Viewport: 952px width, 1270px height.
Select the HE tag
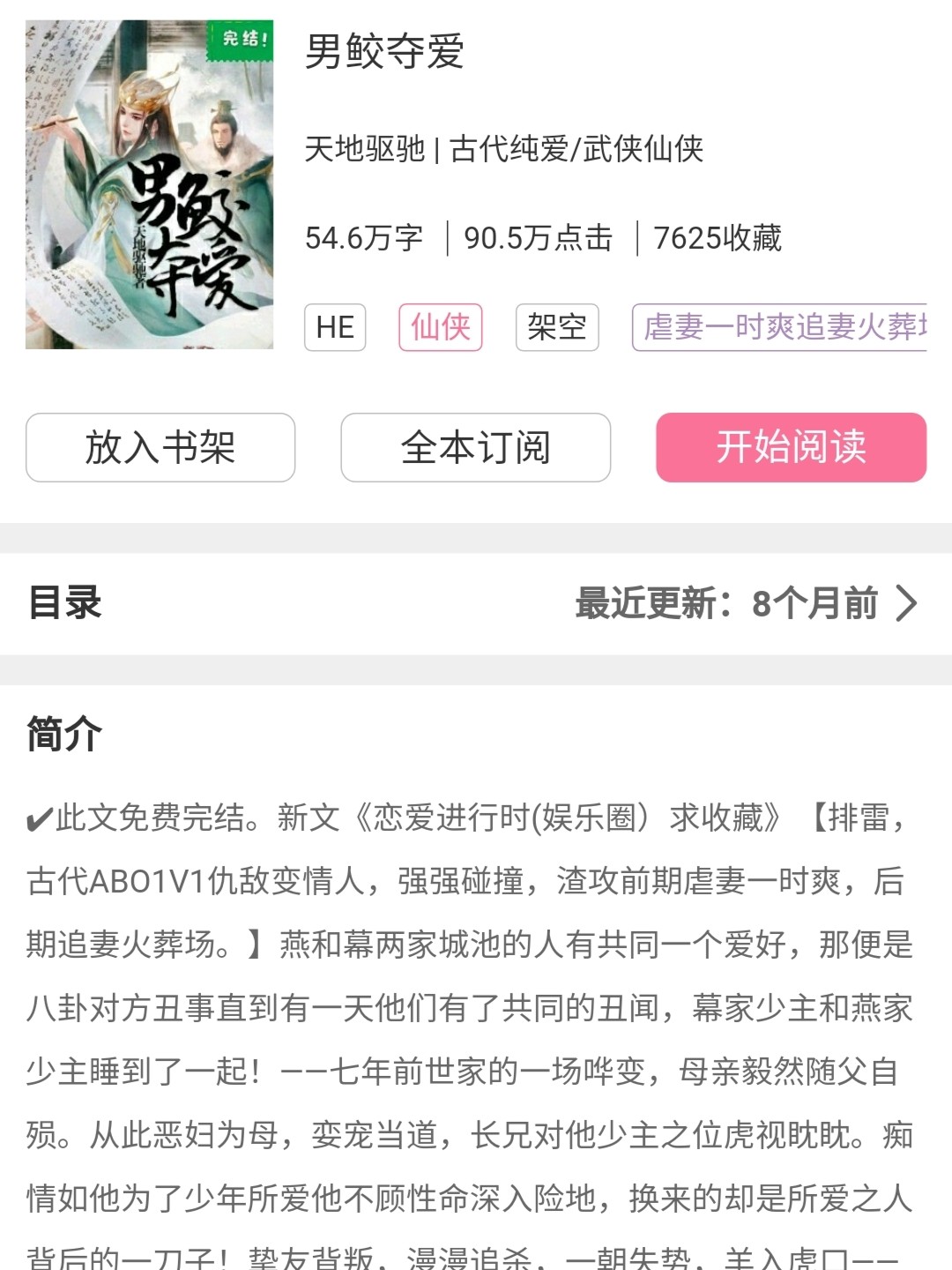coord(335,327)
